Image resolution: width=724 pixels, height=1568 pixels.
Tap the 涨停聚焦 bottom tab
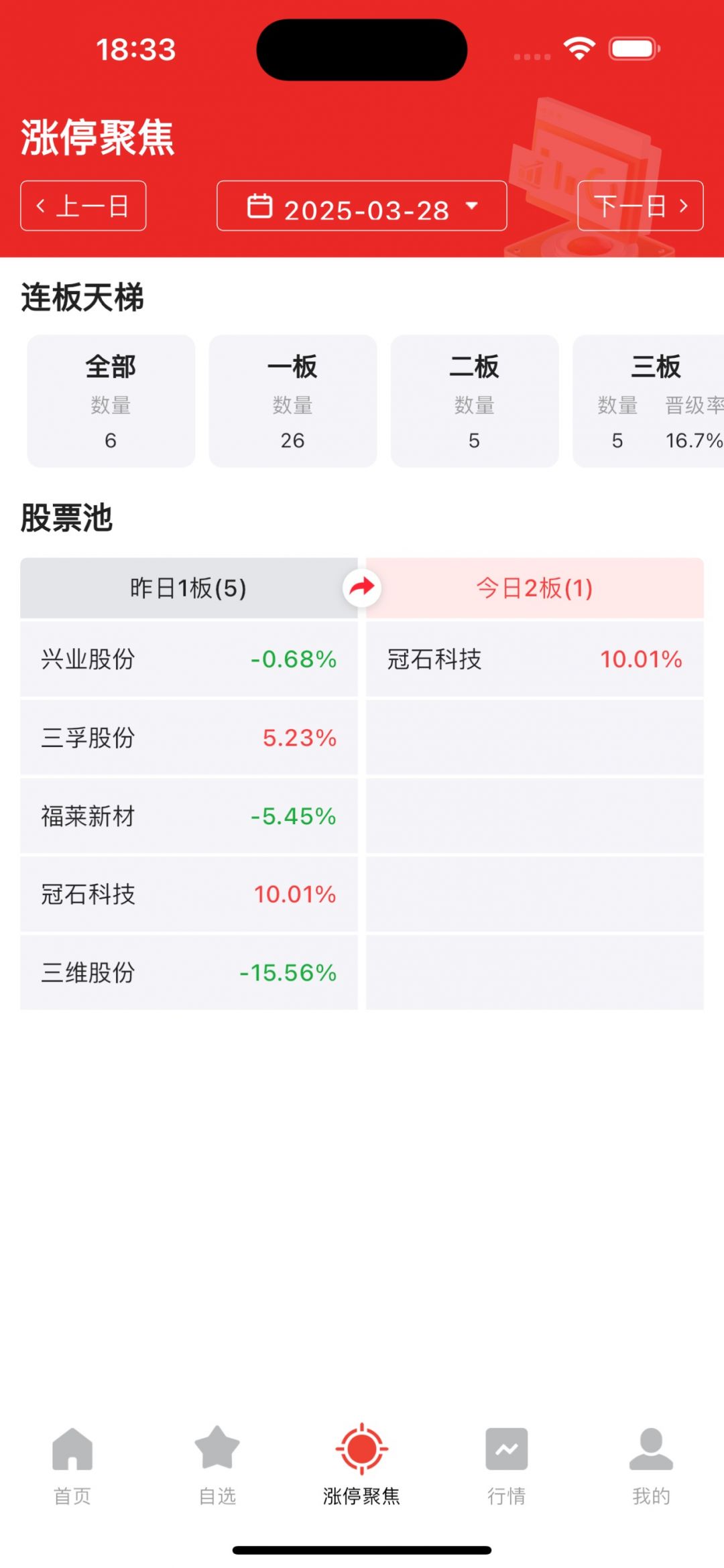[x=361, y=1465]
